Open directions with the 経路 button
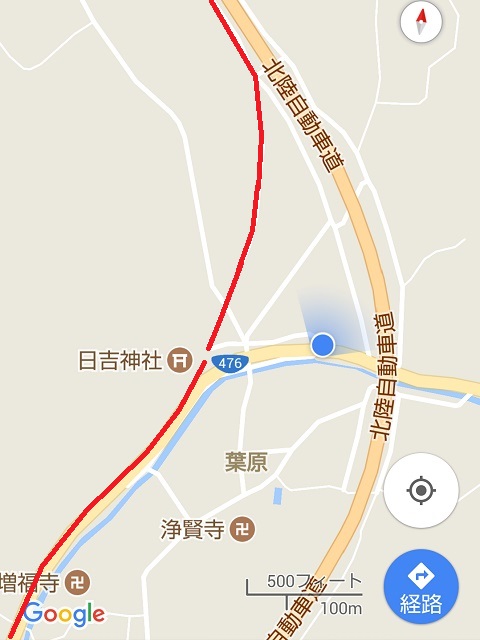This screenshot has height=640, width=480. click(x=421, y=587)
